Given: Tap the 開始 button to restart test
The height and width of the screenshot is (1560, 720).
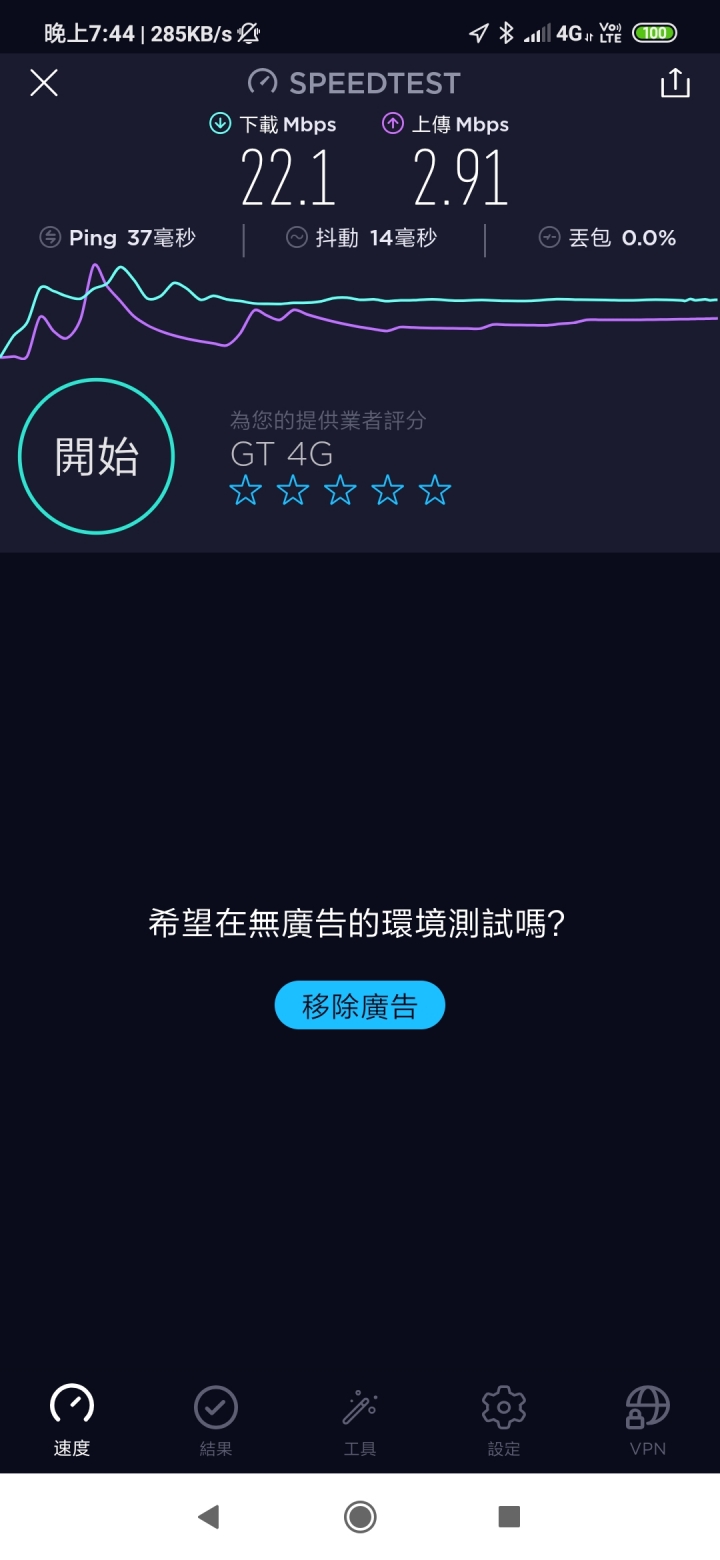Looking at the screenshot, I should 96,456.
